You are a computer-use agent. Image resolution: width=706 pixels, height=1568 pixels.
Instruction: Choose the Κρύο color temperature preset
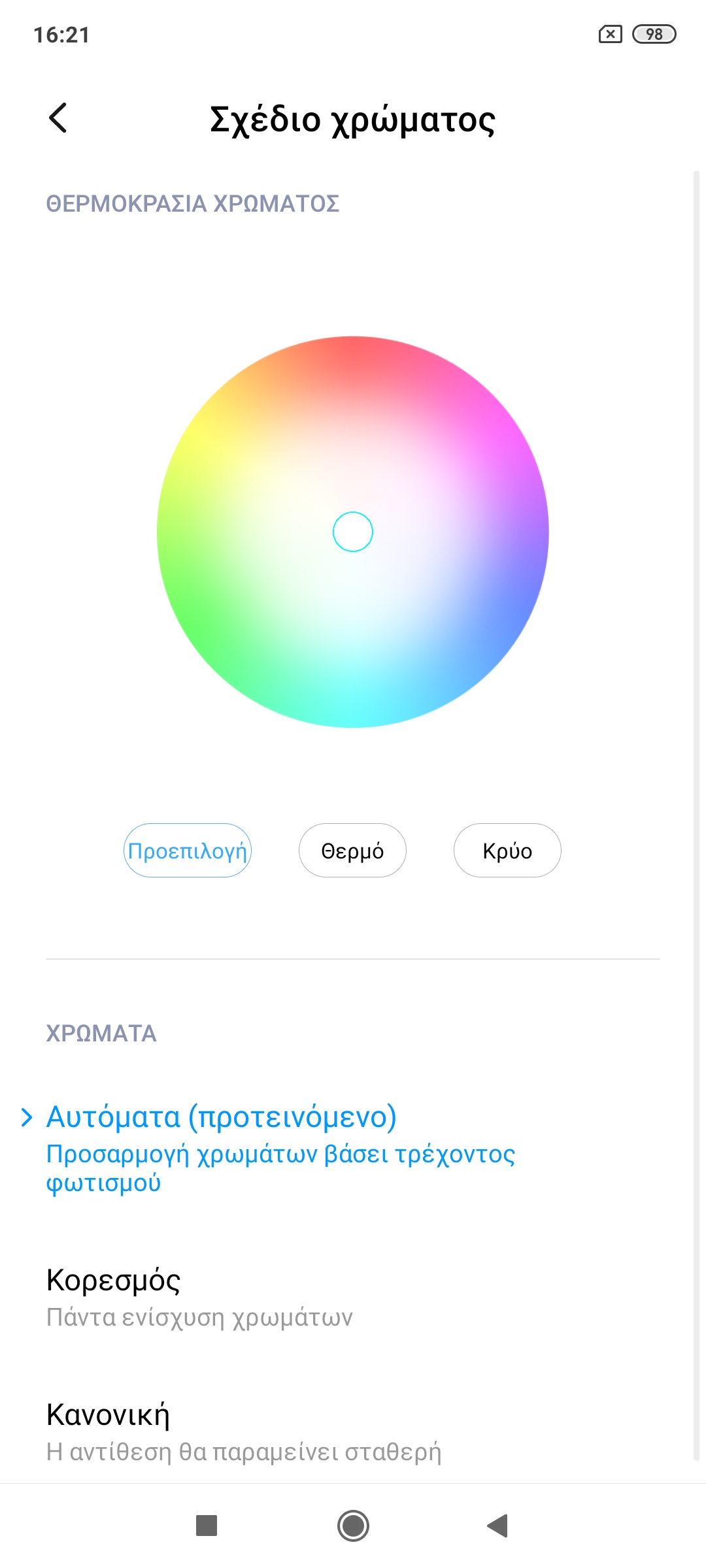(x=507, y=851)
